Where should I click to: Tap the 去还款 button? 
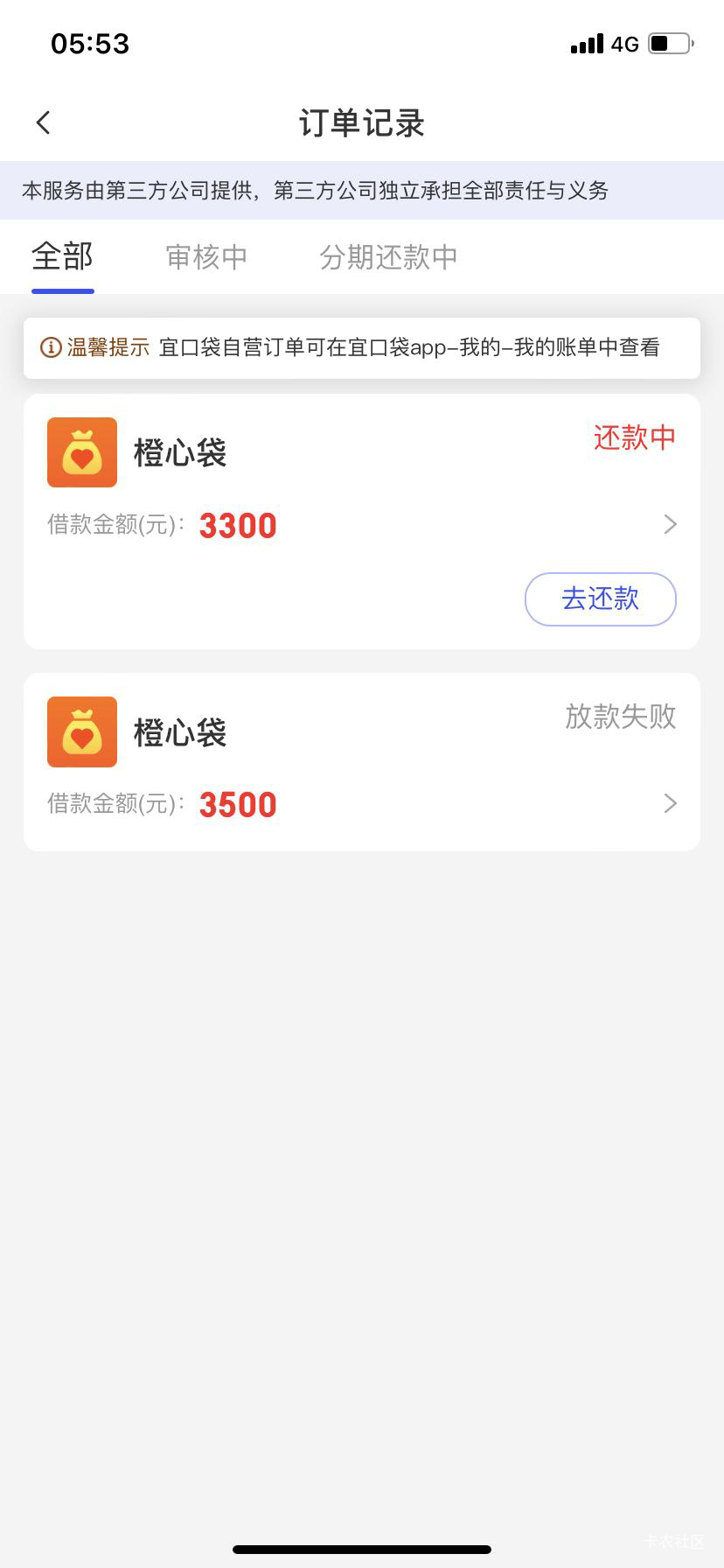tap(600, 599)
